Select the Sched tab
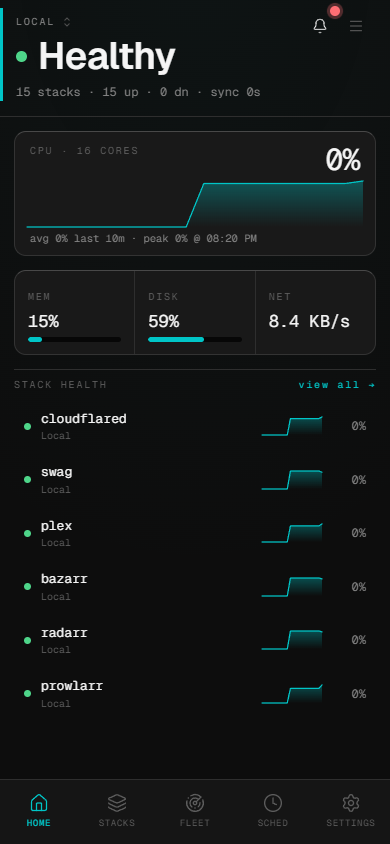 click(x=273, y=811)
